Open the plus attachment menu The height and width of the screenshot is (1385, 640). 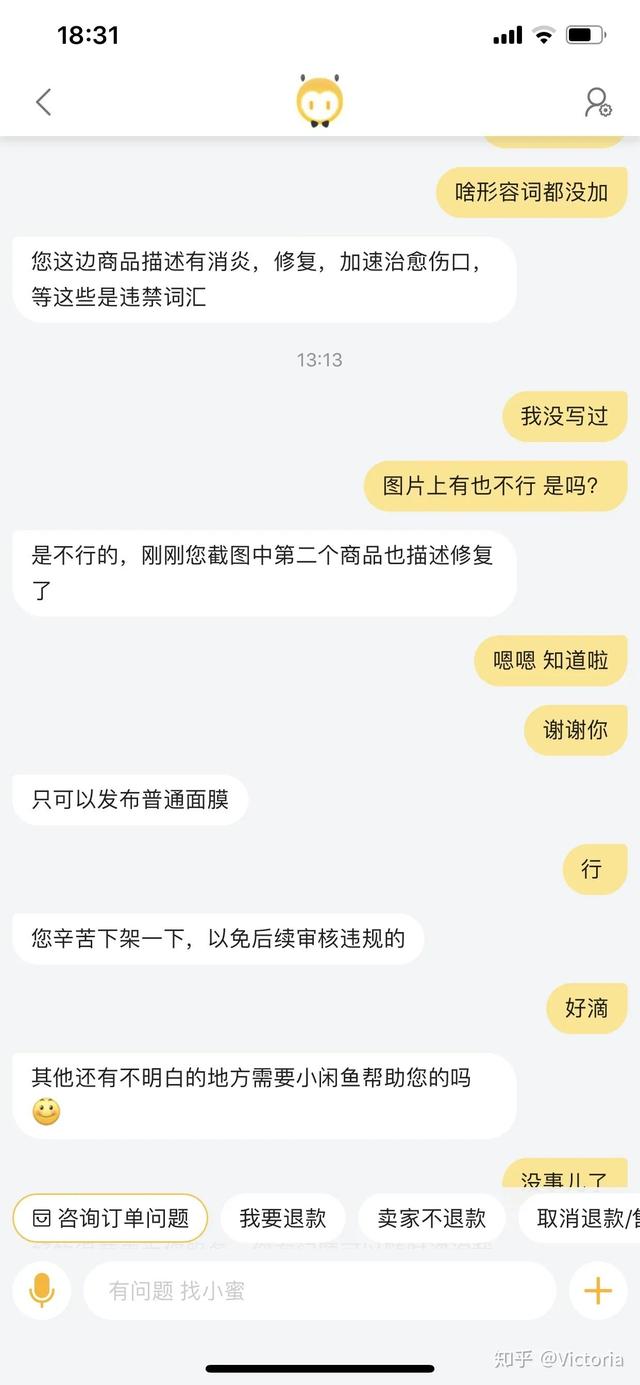click(x=598, y=1291)
